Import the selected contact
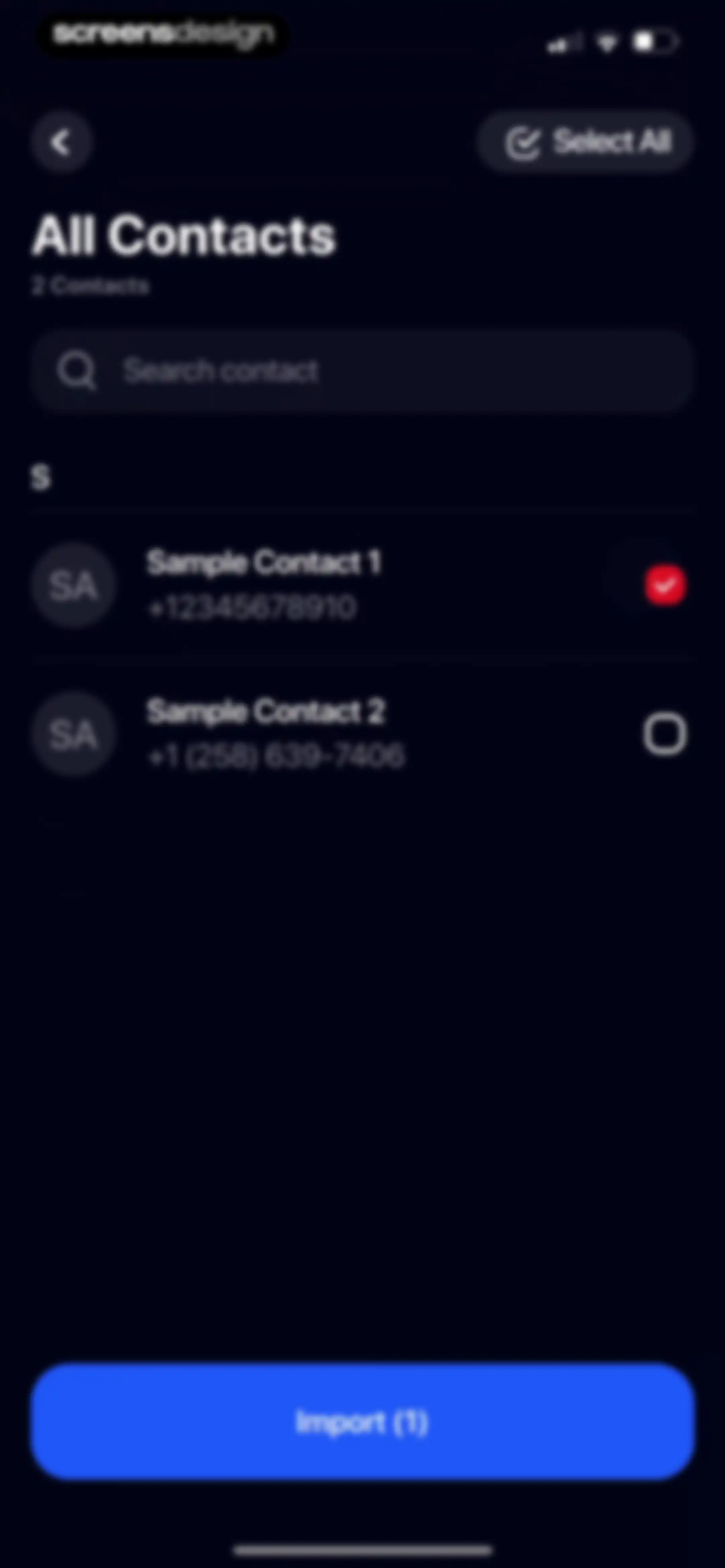This screenshot has height=1568, width=725. [363, 1423]
